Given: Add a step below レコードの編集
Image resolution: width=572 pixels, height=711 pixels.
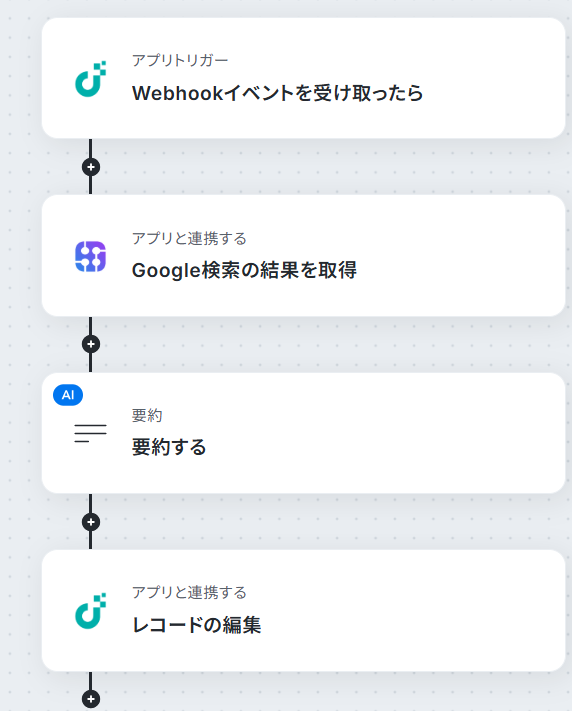Looking at the screenshot, I should click(x=91, y=699).
